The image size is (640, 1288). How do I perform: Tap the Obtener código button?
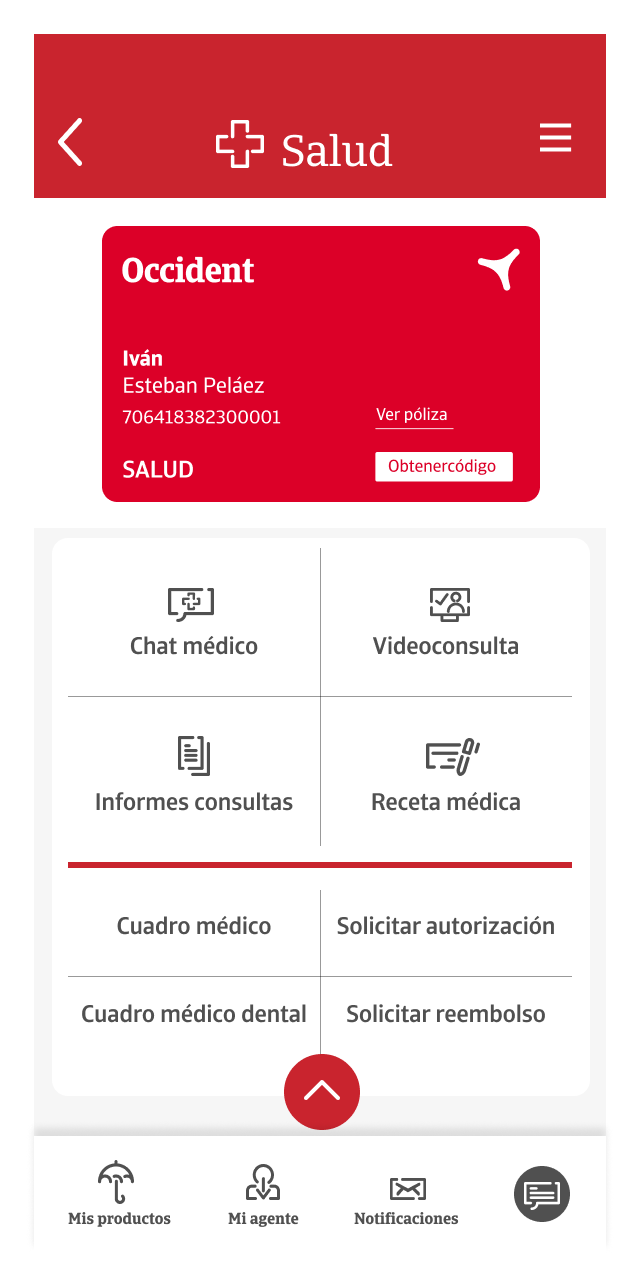tap(443, 467)
